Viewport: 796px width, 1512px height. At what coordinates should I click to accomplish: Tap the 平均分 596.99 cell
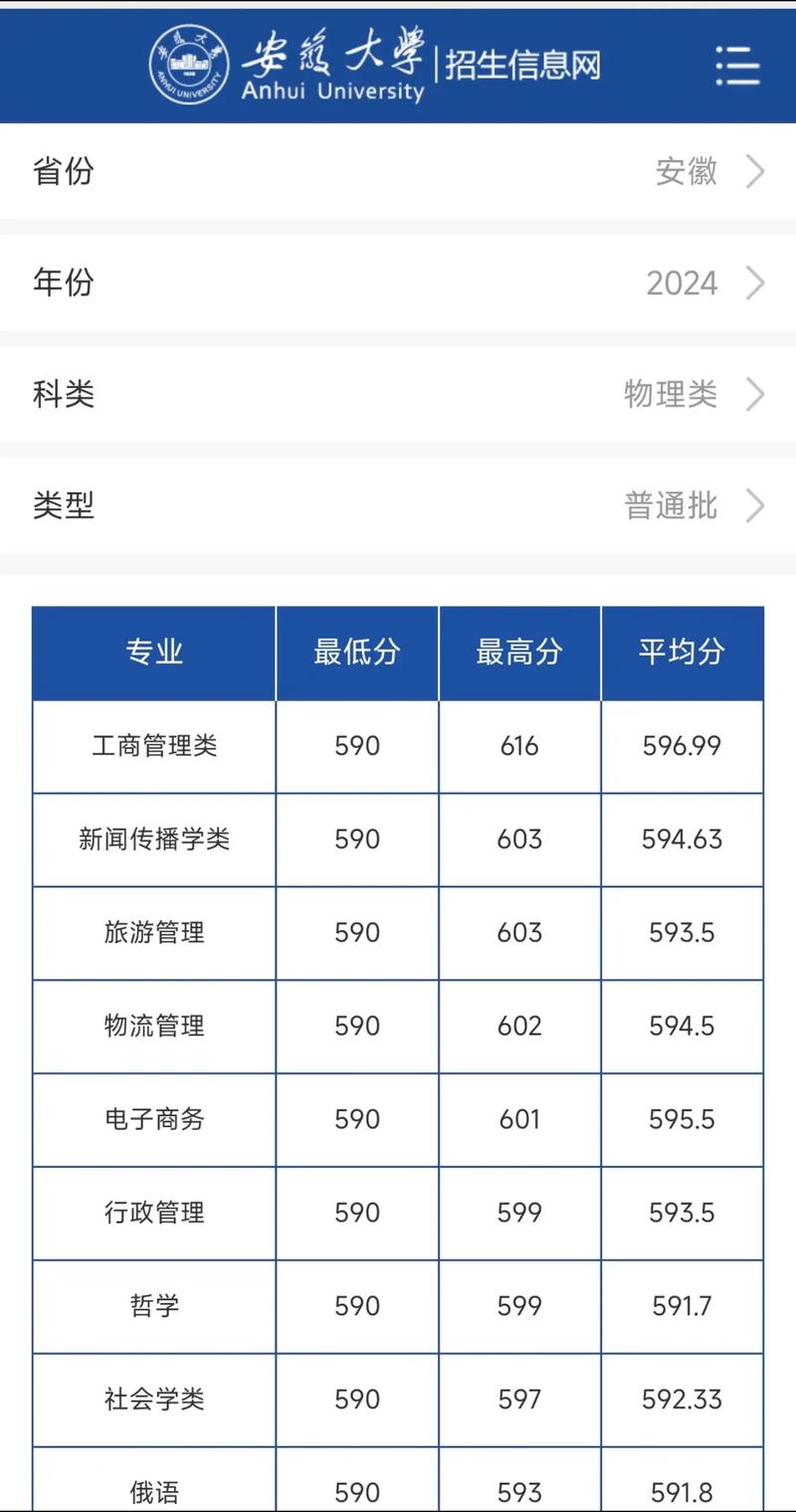(683, 746)
